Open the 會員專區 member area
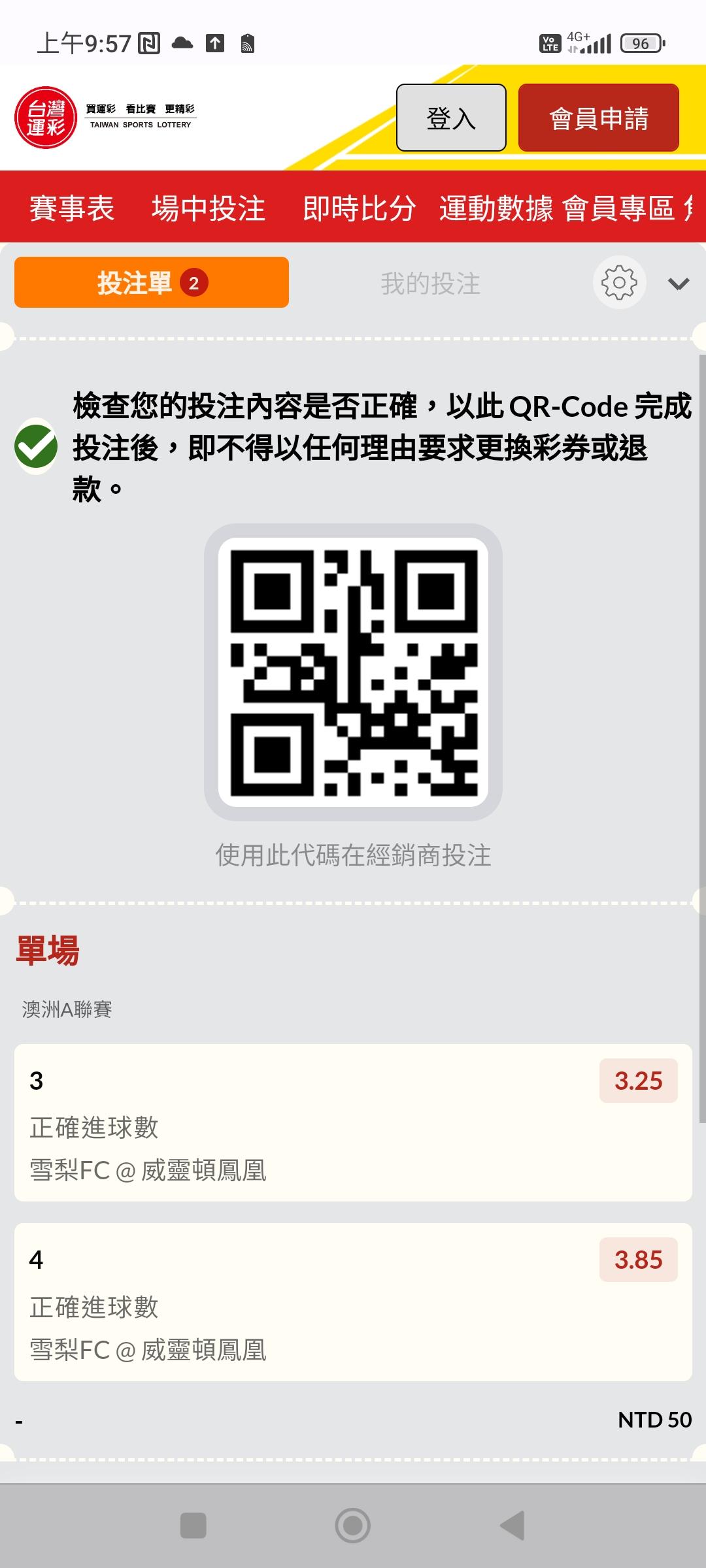 (x=618, y=208)
